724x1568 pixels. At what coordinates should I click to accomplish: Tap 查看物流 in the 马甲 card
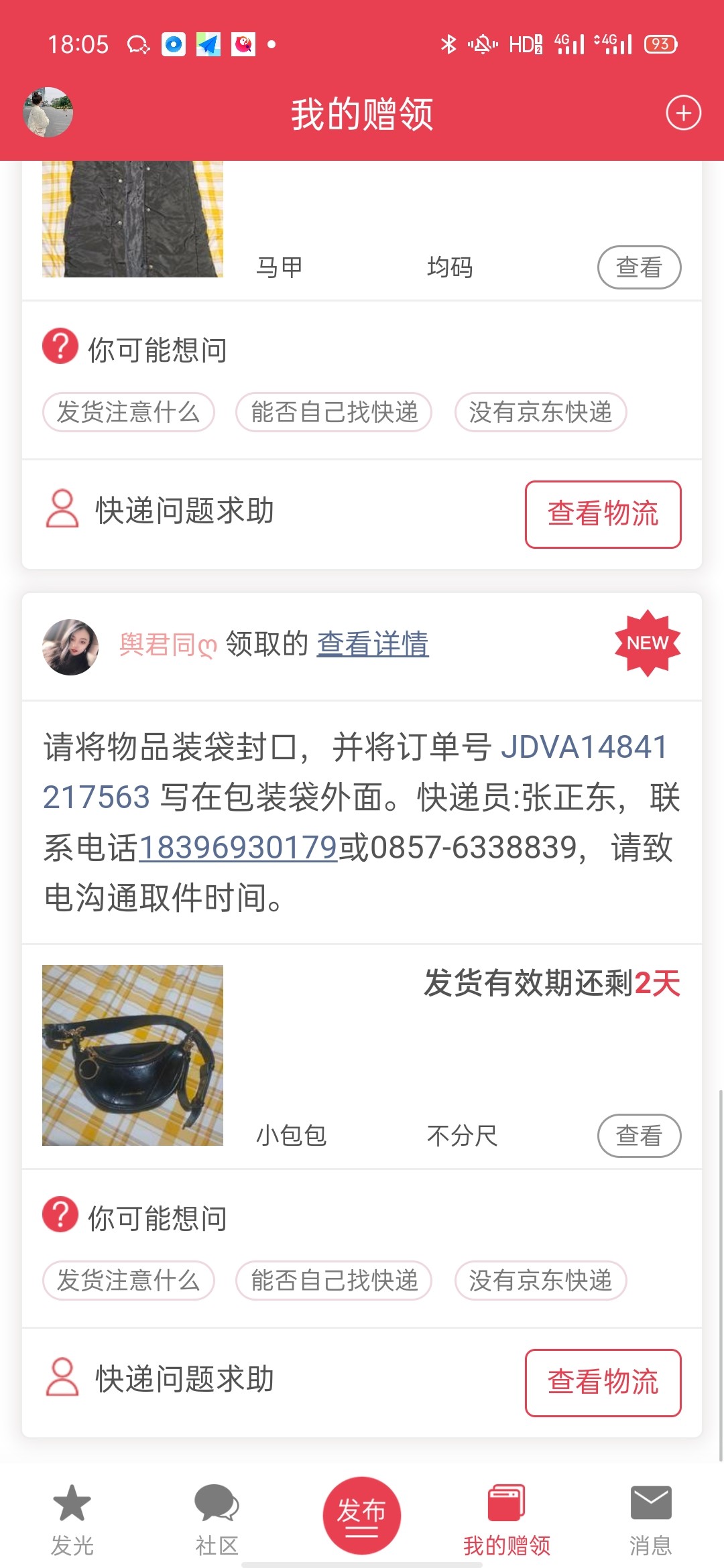tap(603, 514)
